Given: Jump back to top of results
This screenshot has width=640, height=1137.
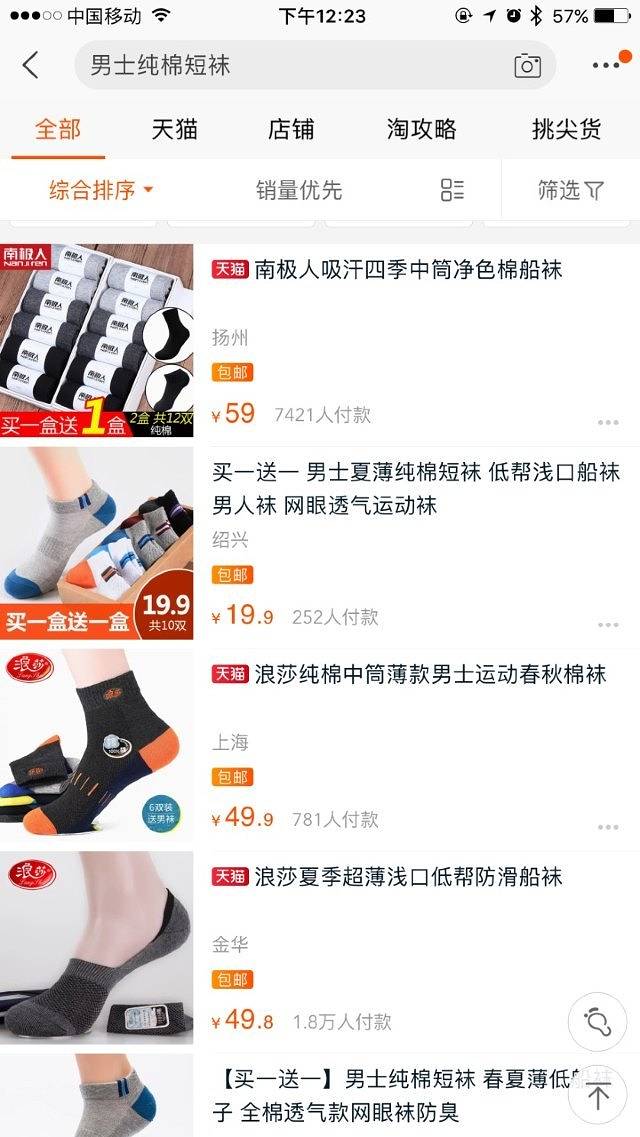Looking at the screenshot, I should click(x=597, y=1095).
